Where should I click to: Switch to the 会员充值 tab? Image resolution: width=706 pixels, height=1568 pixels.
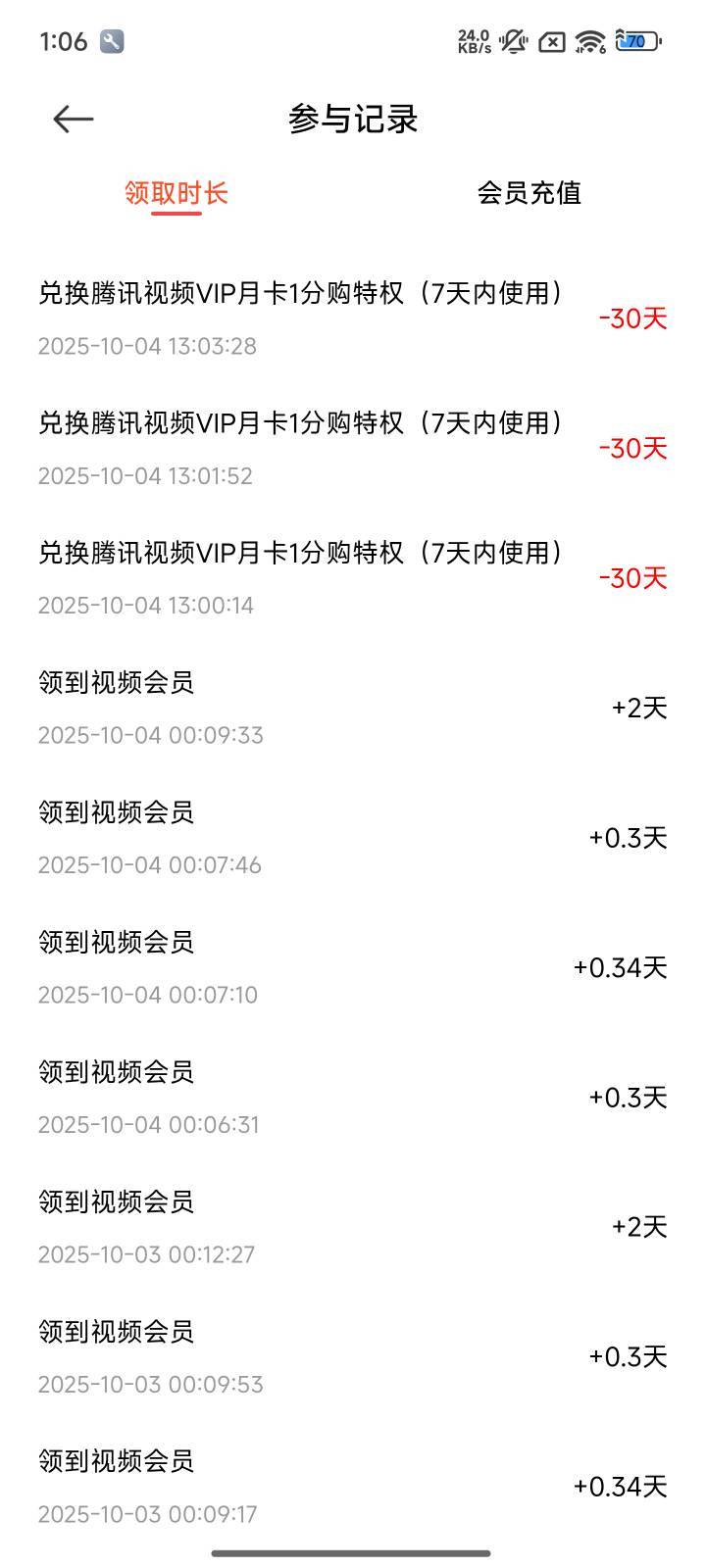(x=529, y=192)
